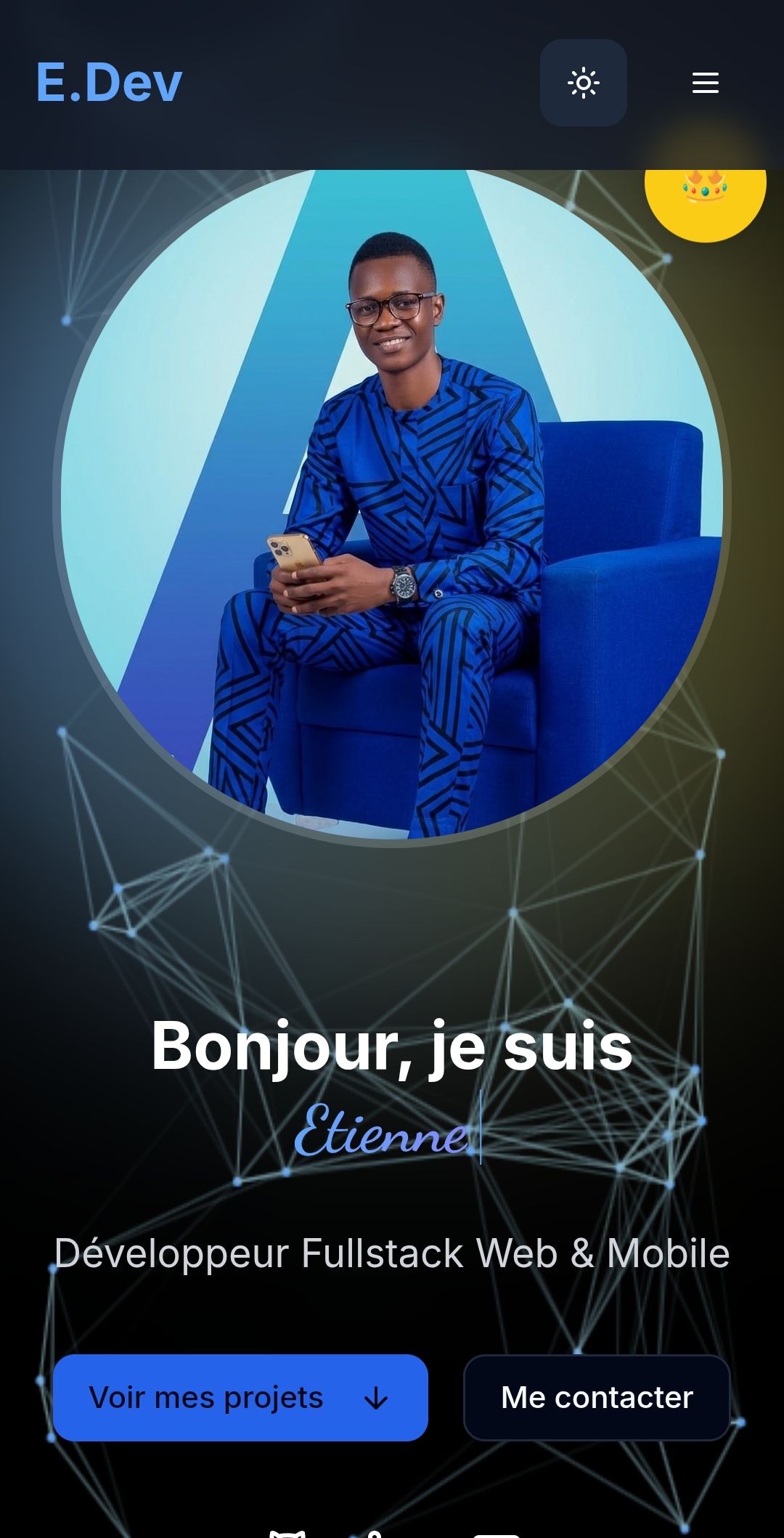This screenshot has width=784, height=1538.
Task: Select Me contacter
Action: click(597, 1397)
